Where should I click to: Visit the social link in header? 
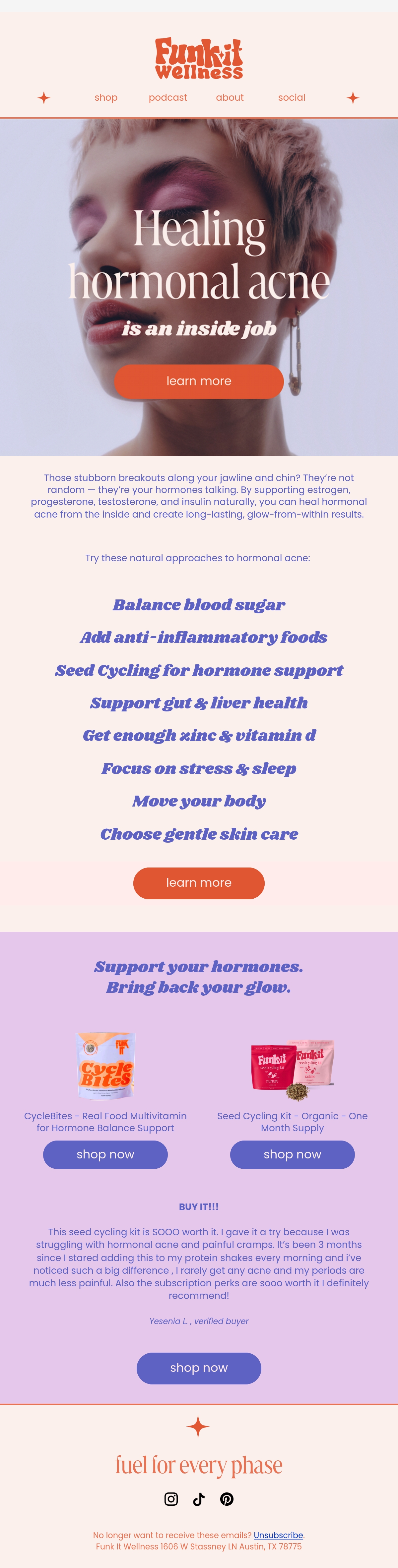coord(291,97)
